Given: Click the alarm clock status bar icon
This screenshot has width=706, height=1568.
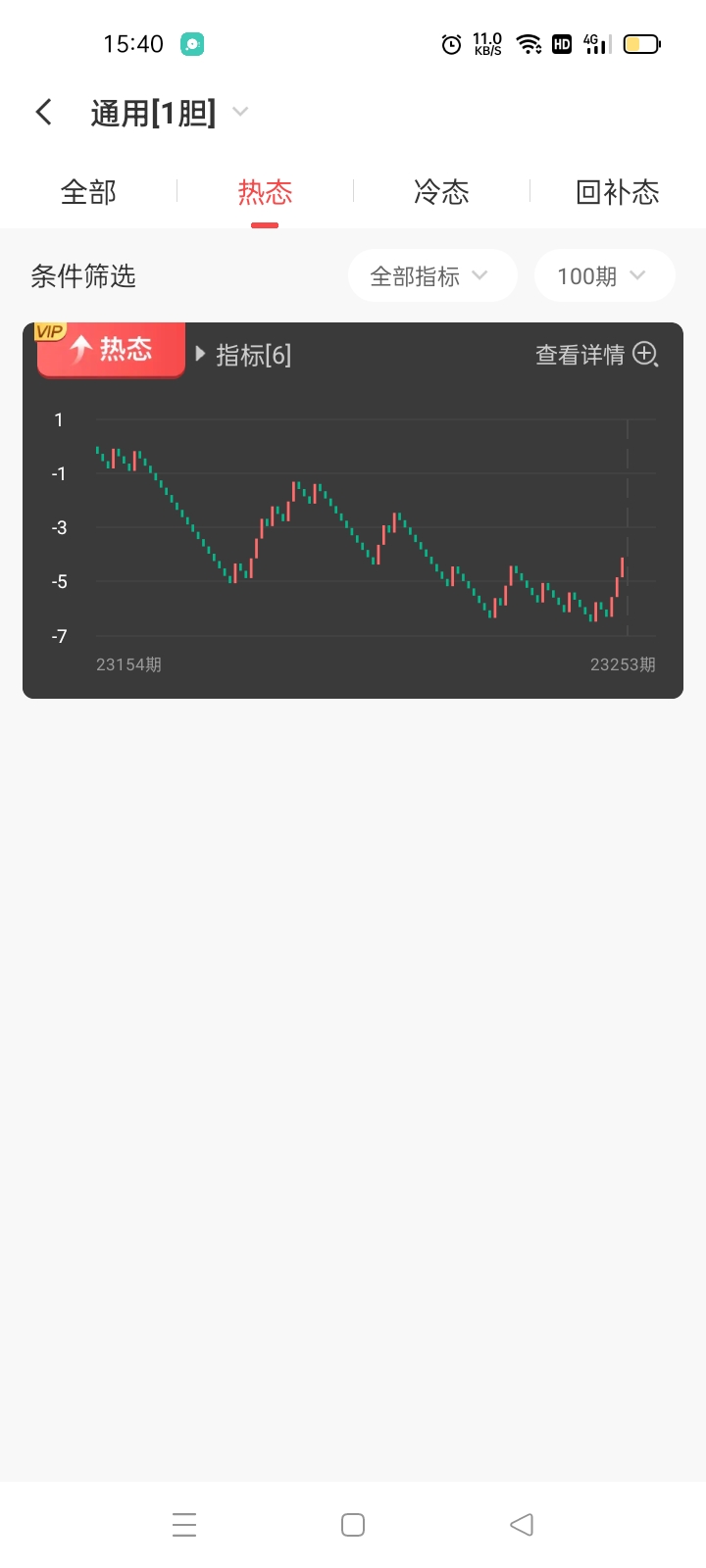Looking at the screenshot, I should (450, 44).
